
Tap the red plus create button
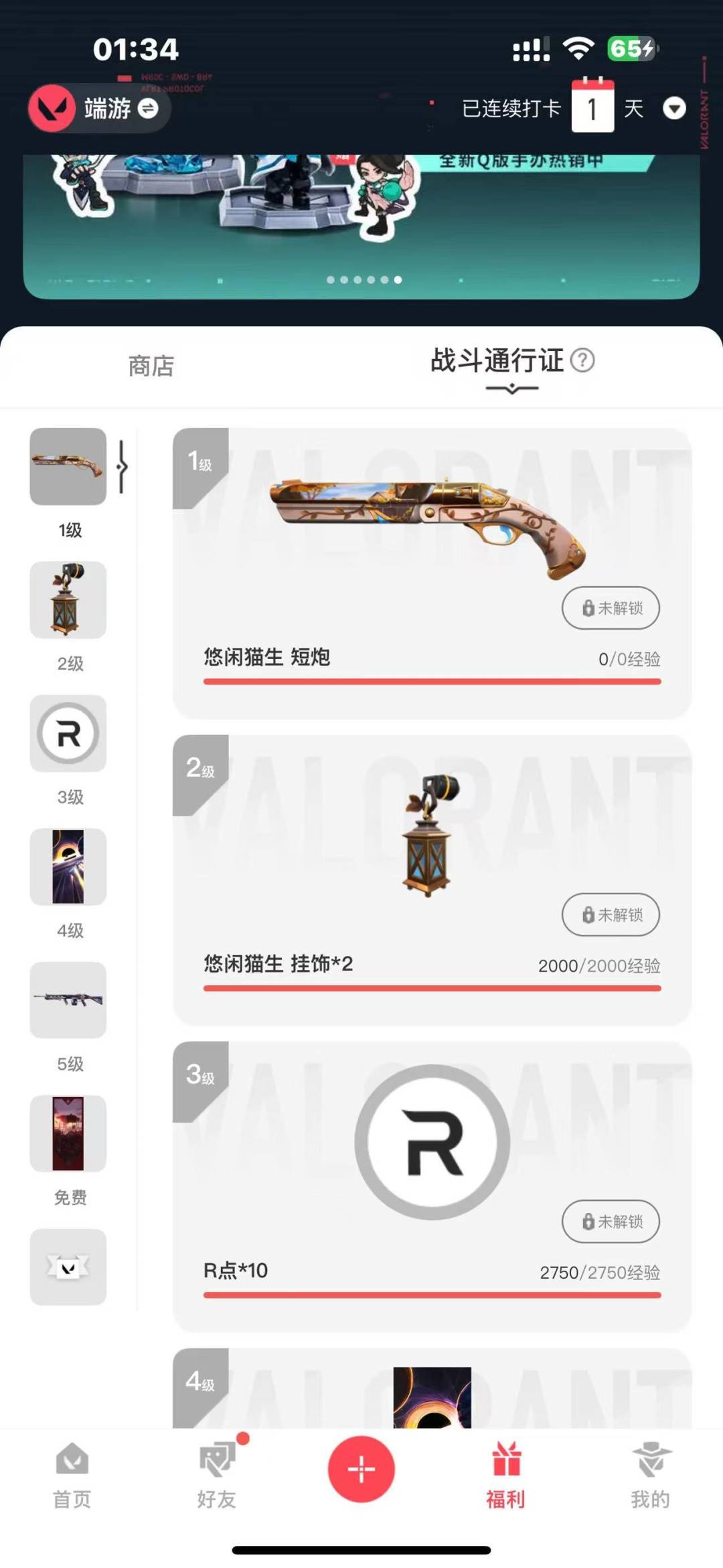point(361,1470)
